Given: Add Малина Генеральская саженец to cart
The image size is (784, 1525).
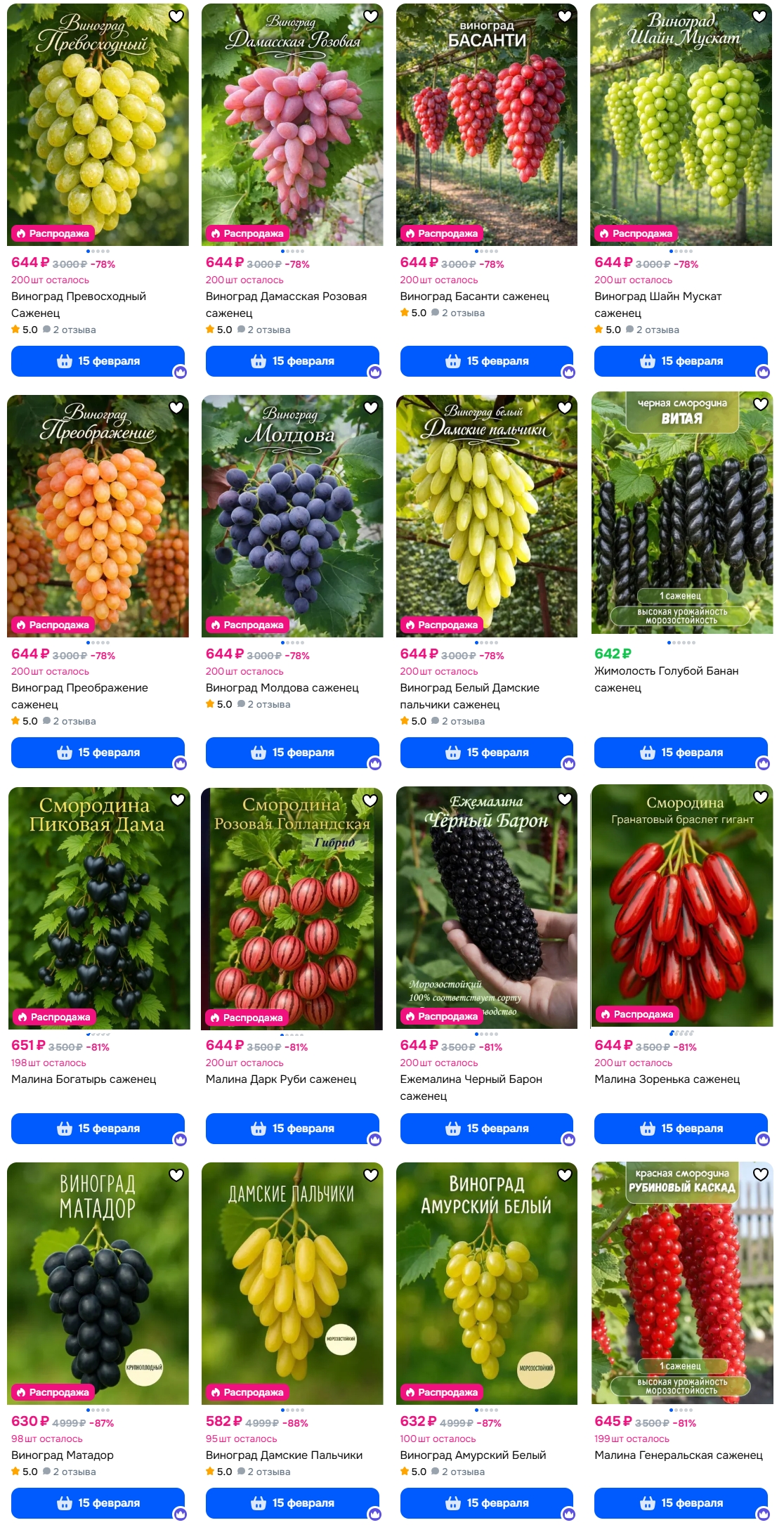Looking at the screenshot, I should pos(681,1503).
